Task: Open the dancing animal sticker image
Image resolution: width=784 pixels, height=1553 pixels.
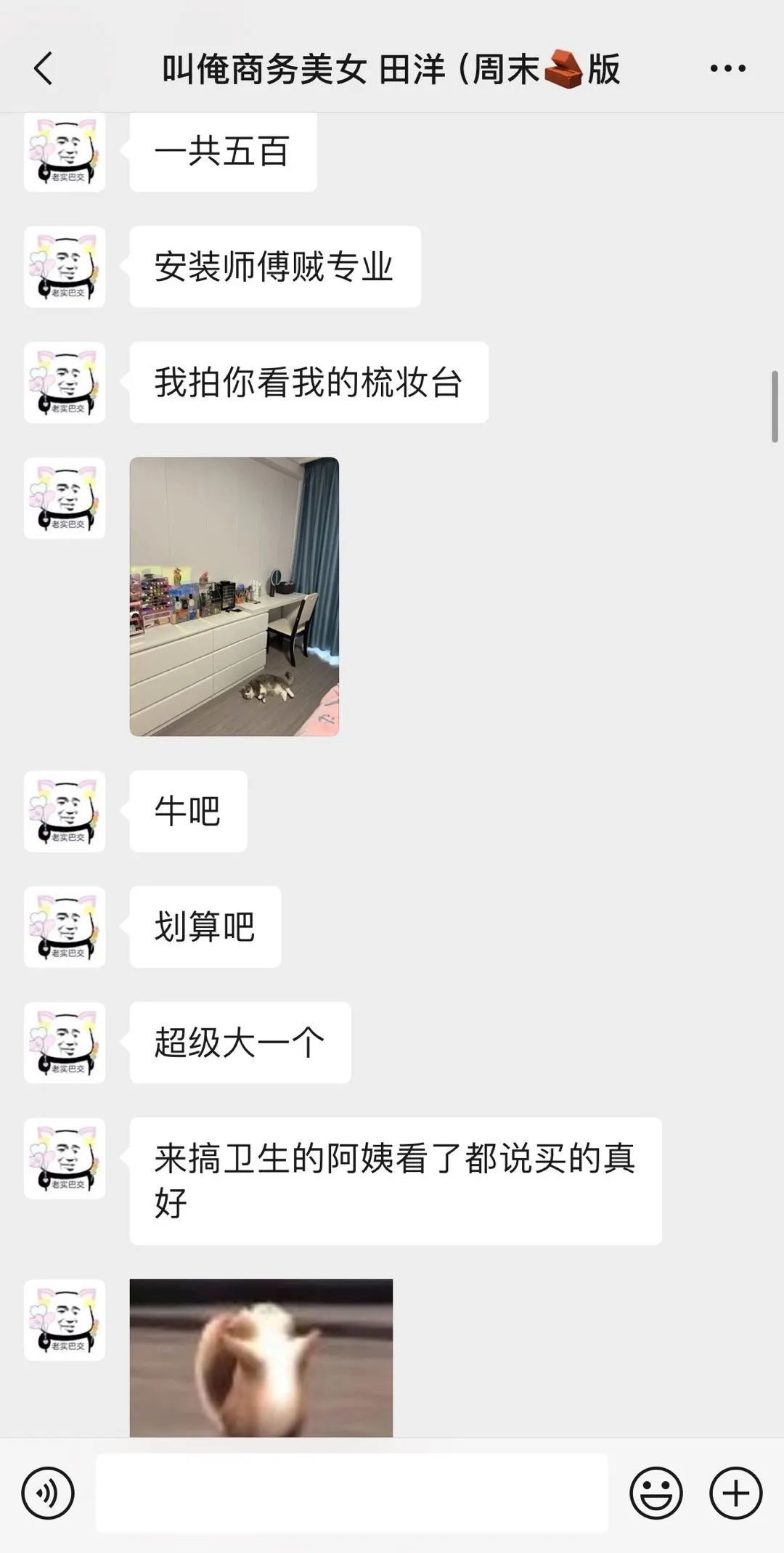Action: click(261, 1357)
